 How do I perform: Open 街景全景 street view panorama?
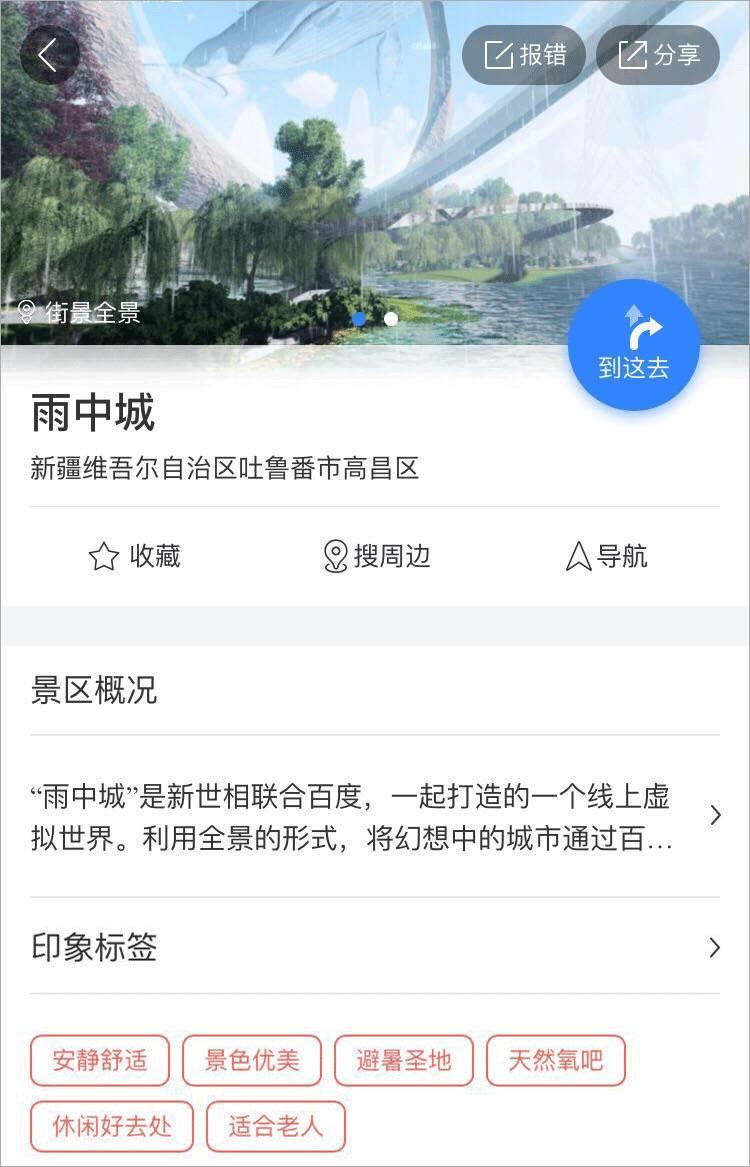click(x=80, y=312)
